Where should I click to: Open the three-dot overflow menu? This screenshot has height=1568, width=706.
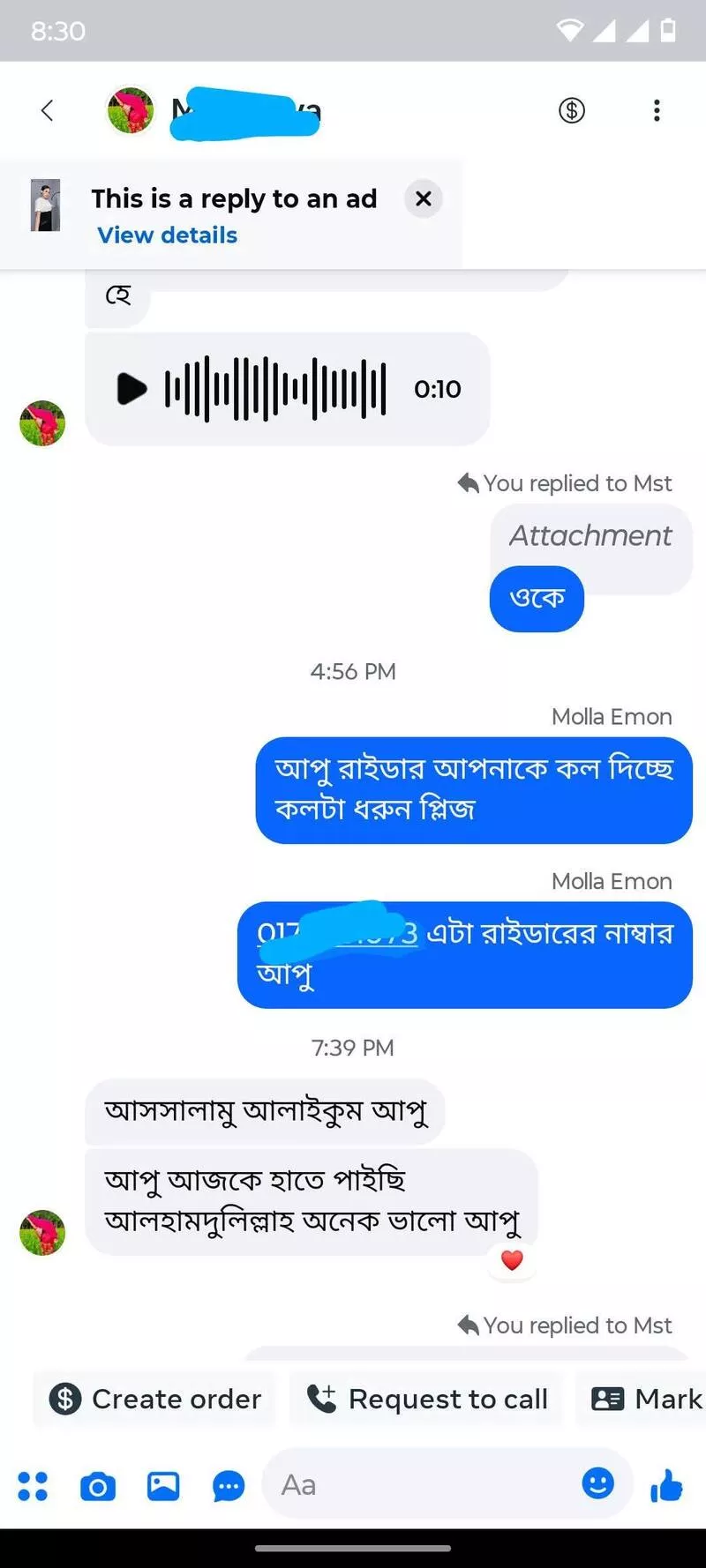(x=657, y=110)
